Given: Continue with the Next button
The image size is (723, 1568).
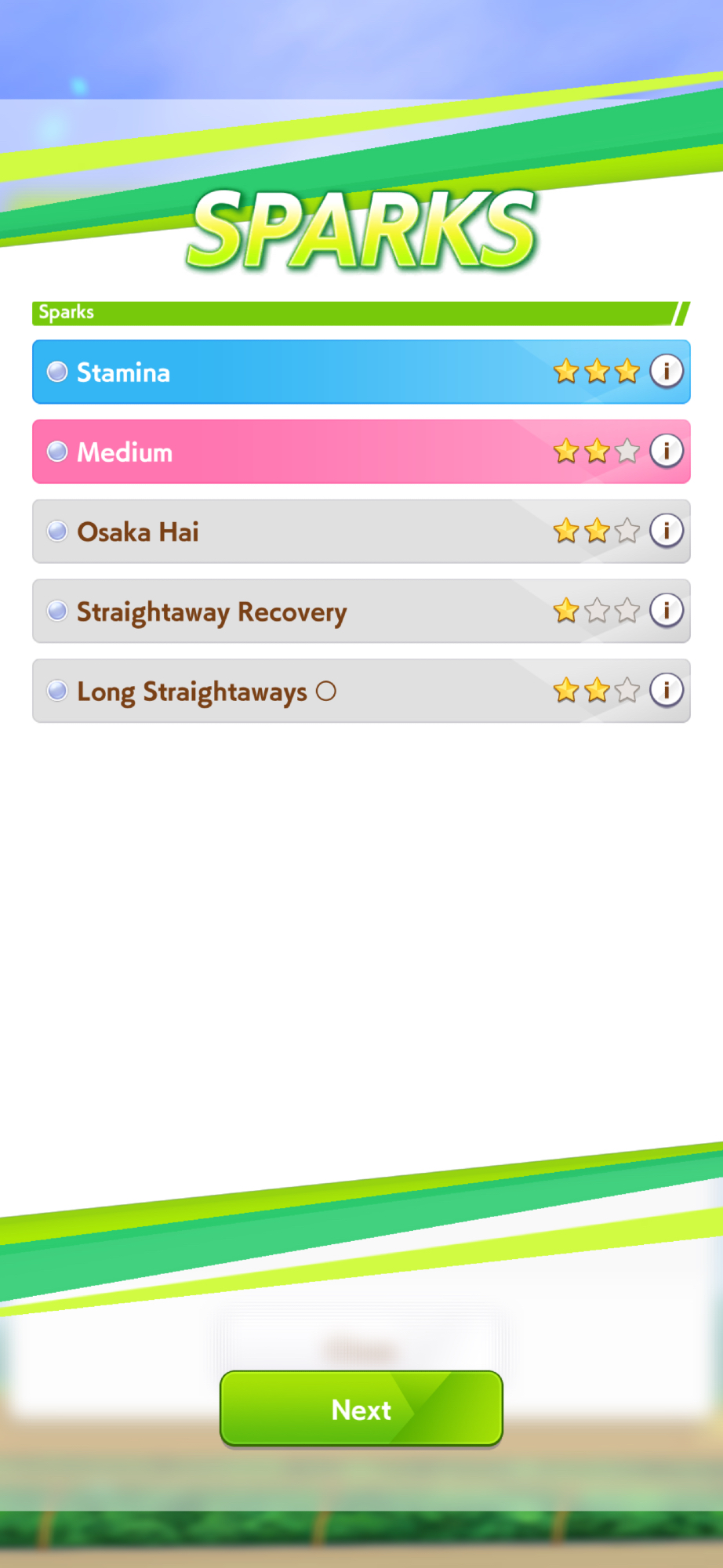Looking at the screenshot, I should coord(361,1409).
